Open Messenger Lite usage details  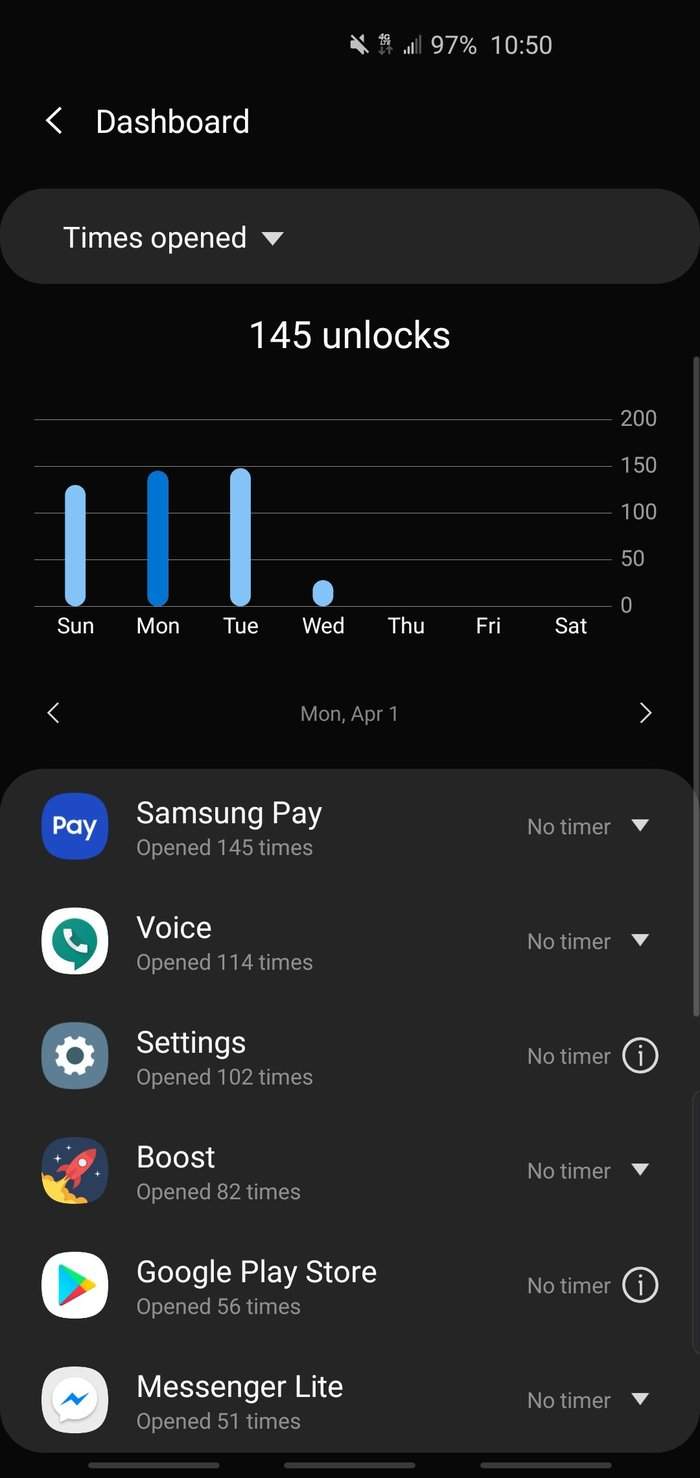click(239, 1401)
